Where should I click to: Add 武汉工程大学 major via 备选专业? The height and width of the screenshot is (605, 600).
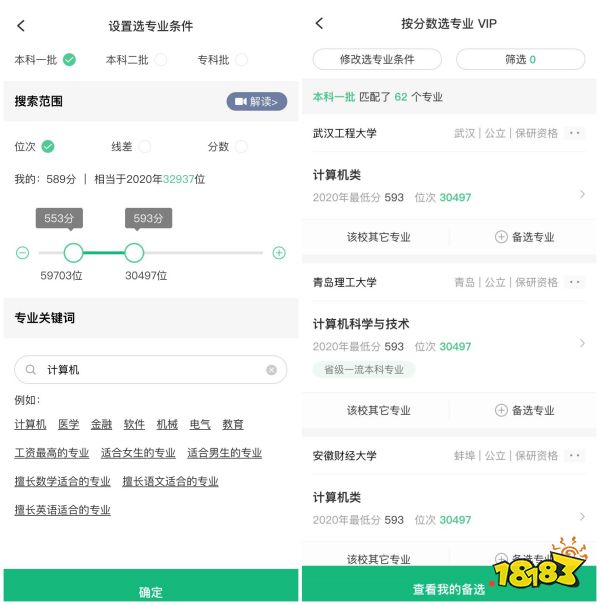click(524, 237)
